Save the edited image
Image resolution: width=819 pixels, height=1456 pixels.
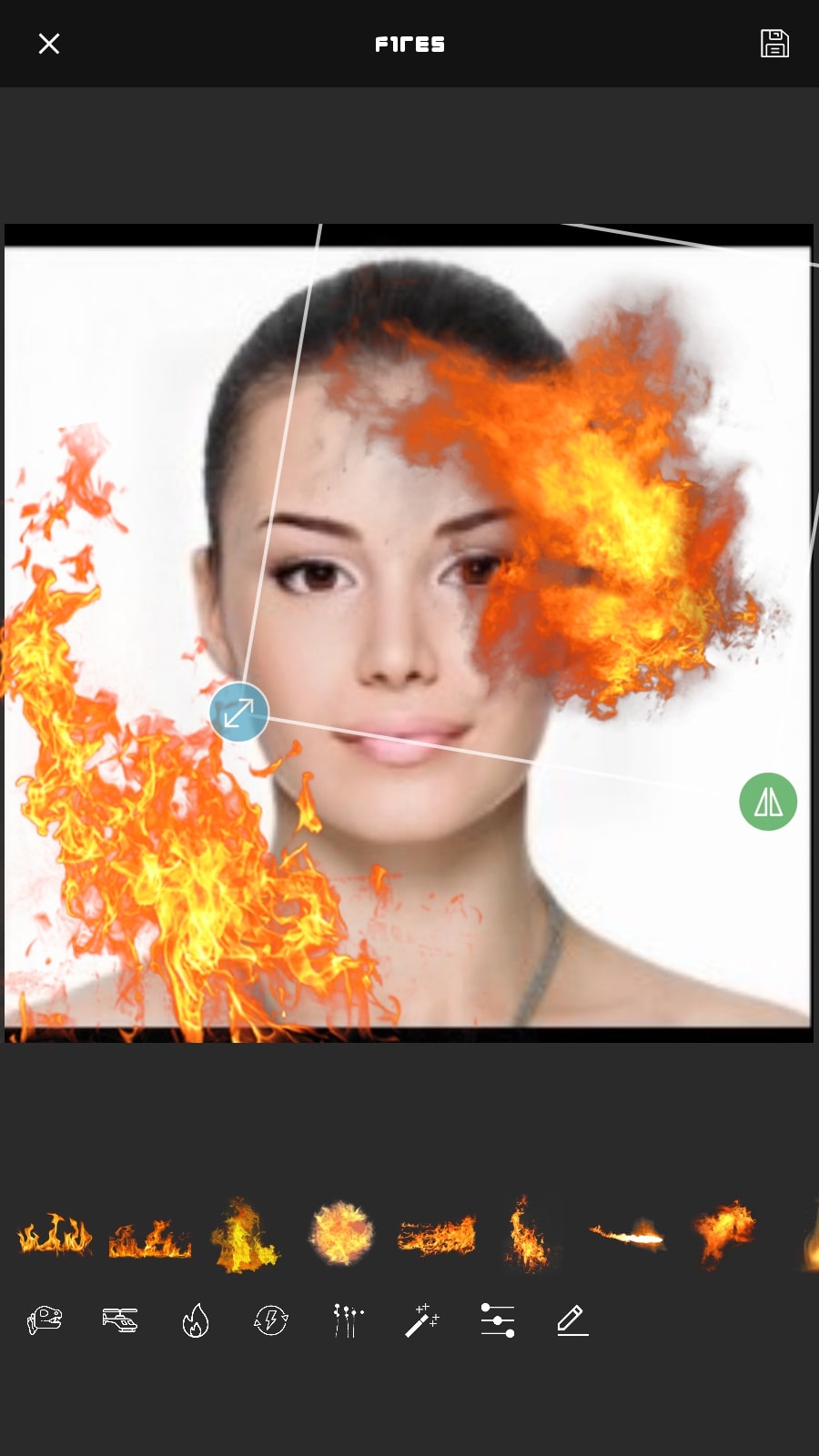[x=774, y=43]
